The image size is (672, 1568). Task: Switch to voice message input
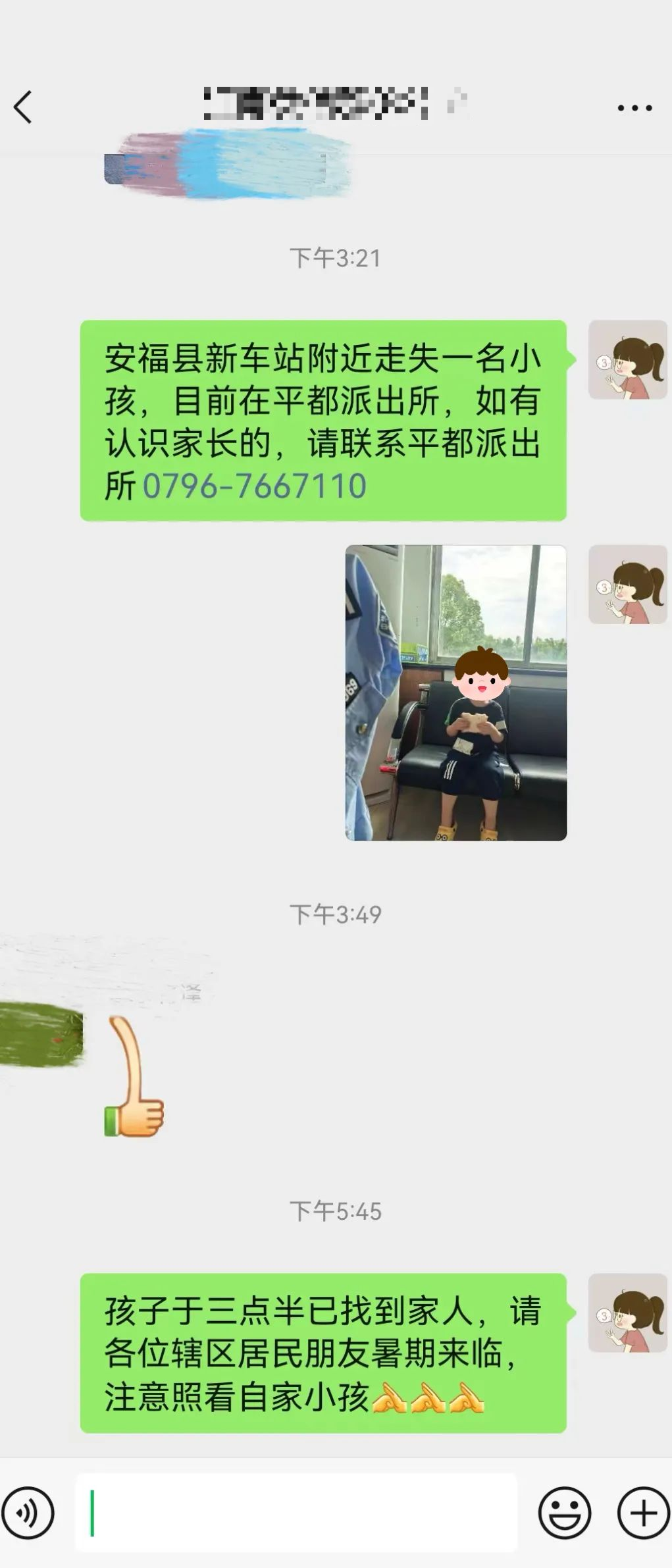pyautogui.click(x=28, y=1513)
